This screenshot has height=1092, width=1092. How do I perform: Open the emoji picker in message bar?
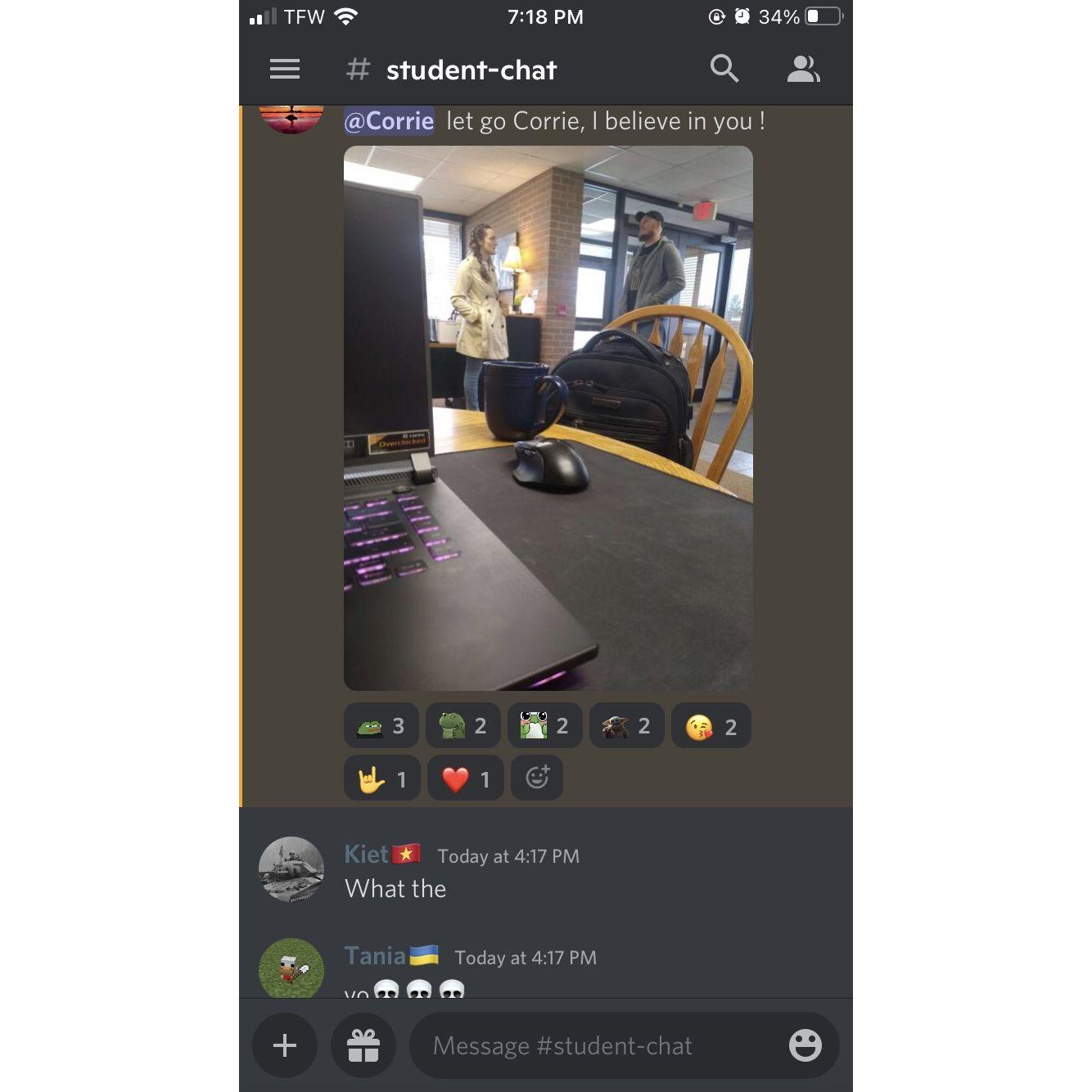pyautogui.click(x=805, y=1045)
